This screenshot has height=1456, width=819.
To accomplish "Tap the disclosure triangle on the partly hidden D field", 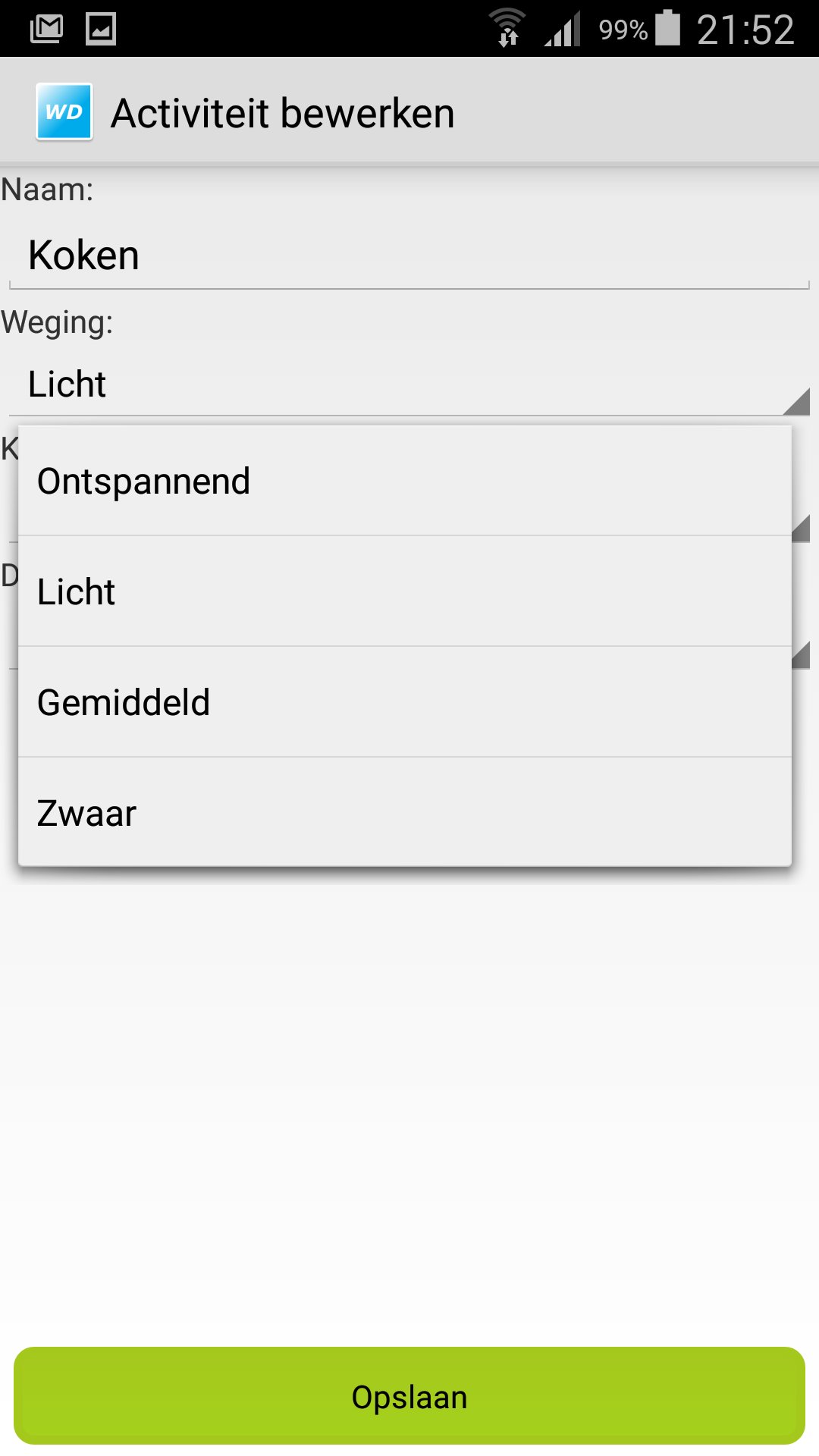I will [800, 654].
